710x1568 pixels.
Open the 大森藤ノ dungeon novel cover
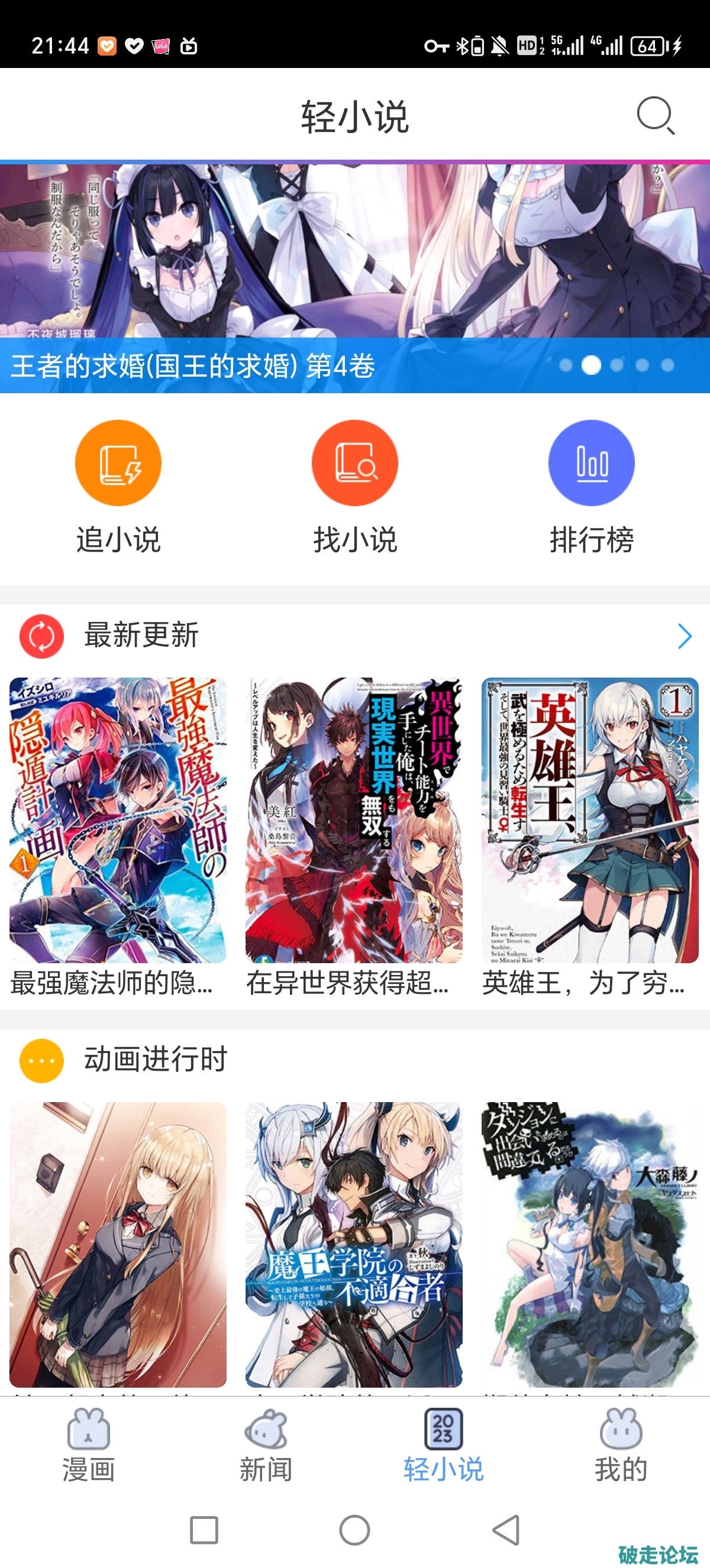coord(589,1243)
